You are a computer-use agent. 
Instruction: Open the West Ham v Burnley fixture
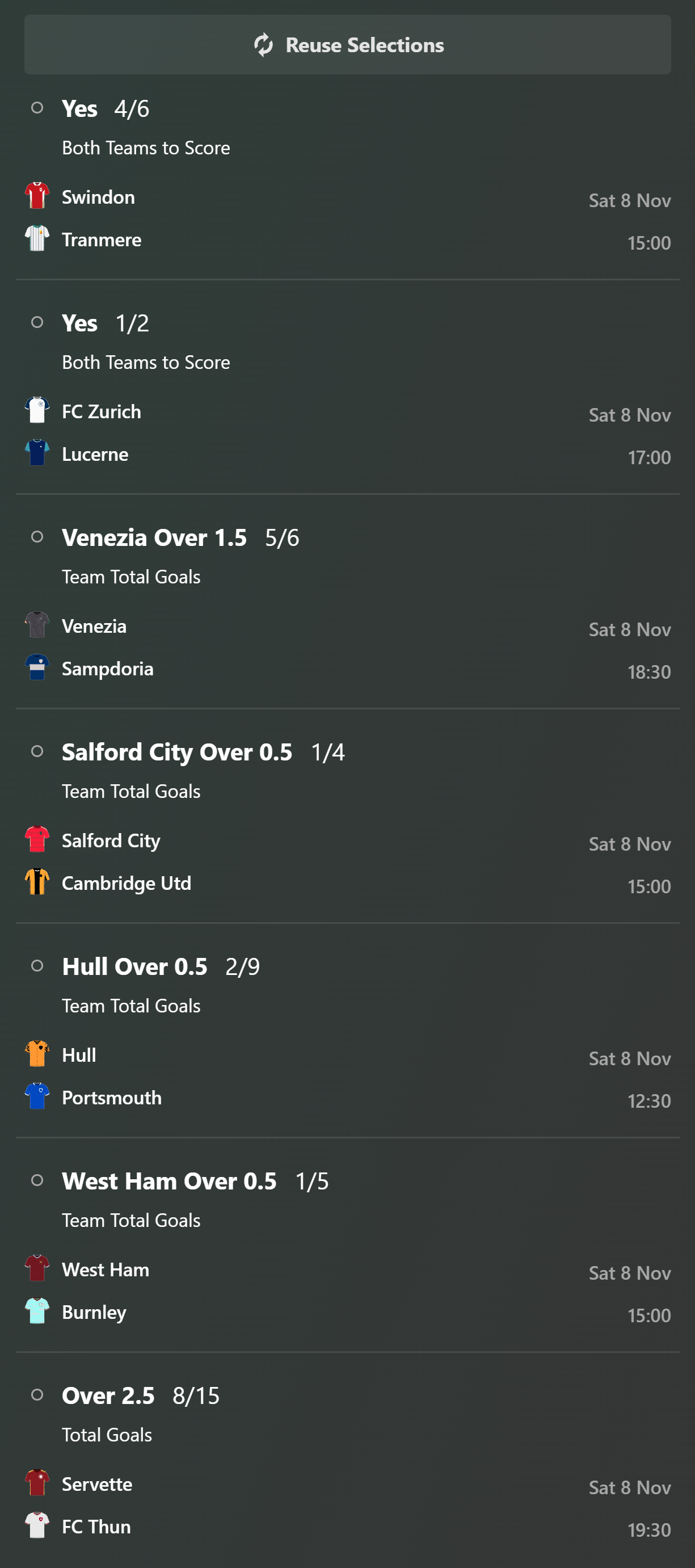tap(347, 1291)
